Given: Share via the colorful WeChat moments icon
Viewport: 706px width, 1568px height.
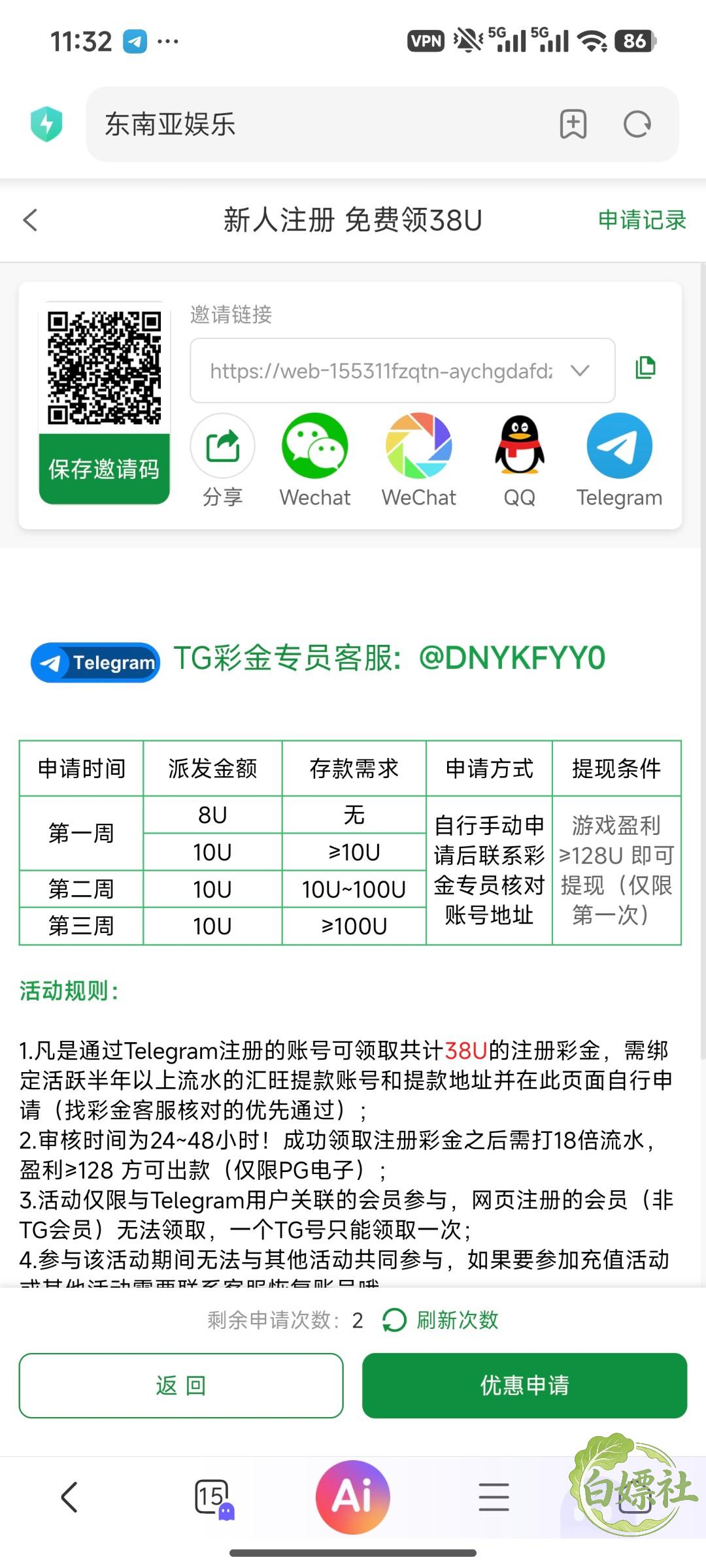Looking at the screenshot, I should [419, 446].
